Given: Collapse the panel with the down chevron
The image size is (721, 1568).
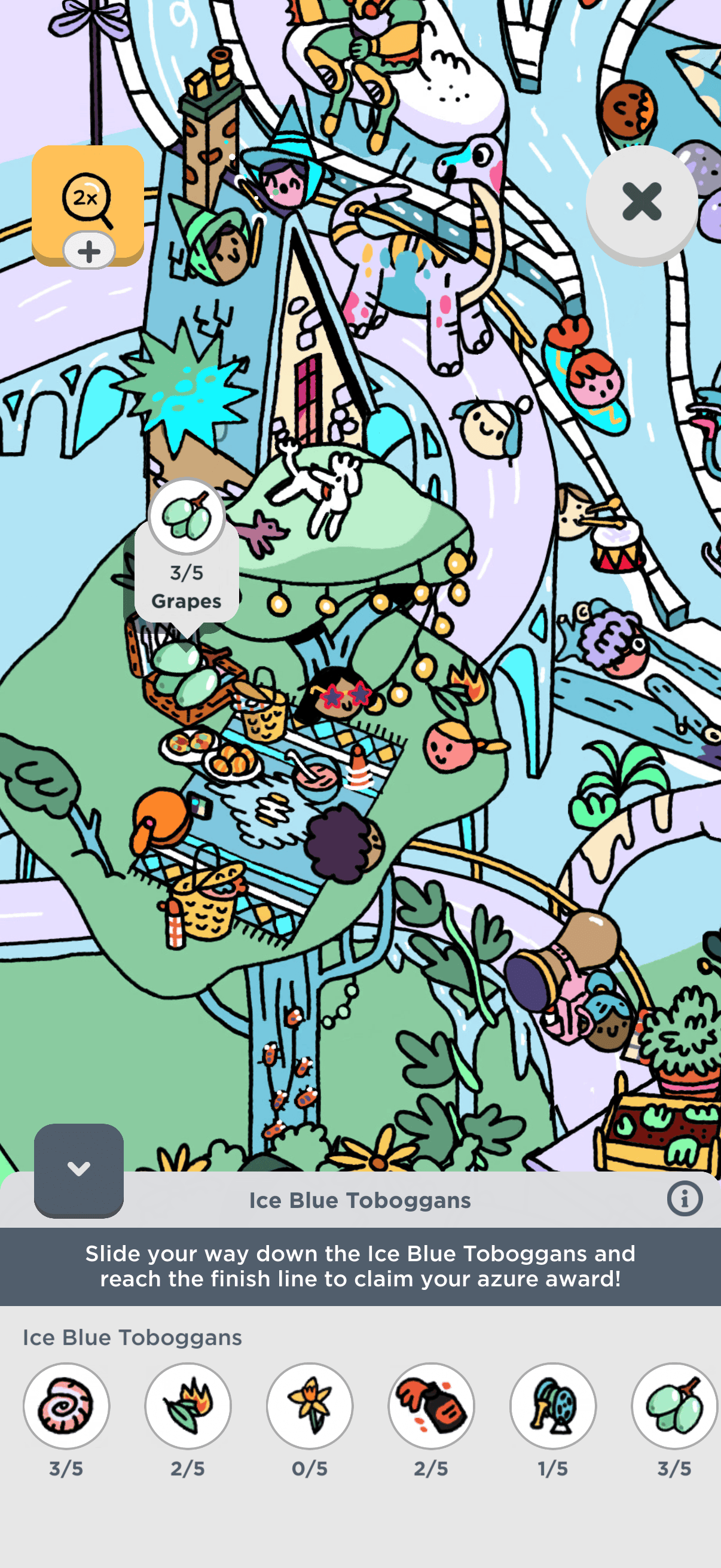Looking at the screenshot, I should click(78, 1169).
